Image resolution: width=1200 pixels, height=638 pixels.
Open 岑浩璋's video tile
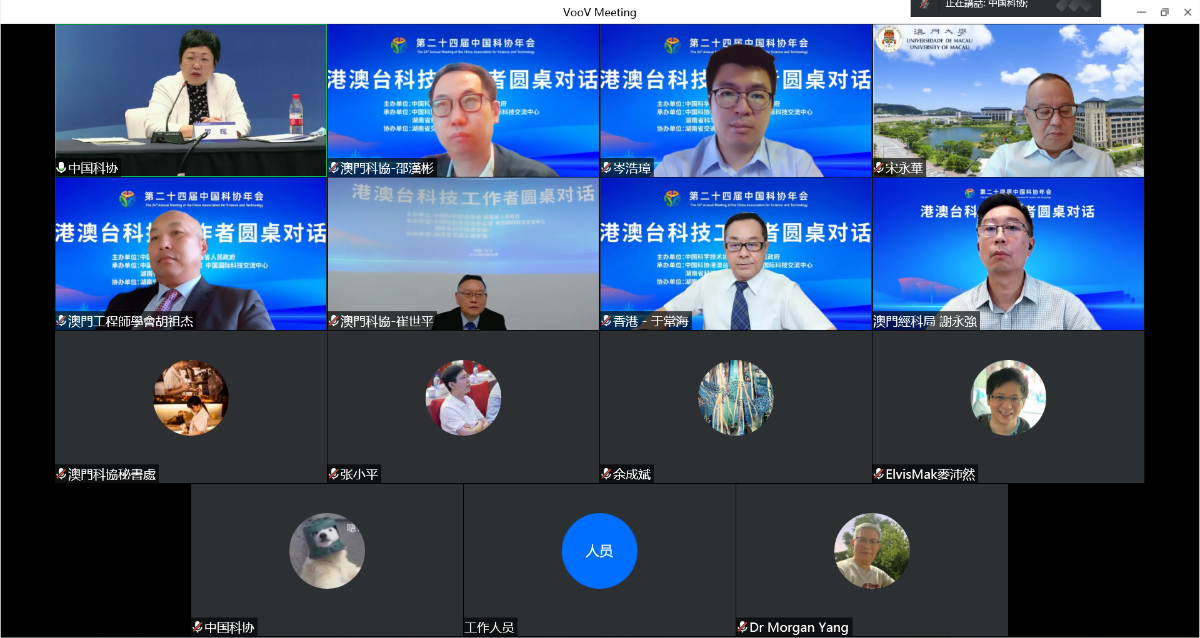pyautogui.click(x=736, y=100)
